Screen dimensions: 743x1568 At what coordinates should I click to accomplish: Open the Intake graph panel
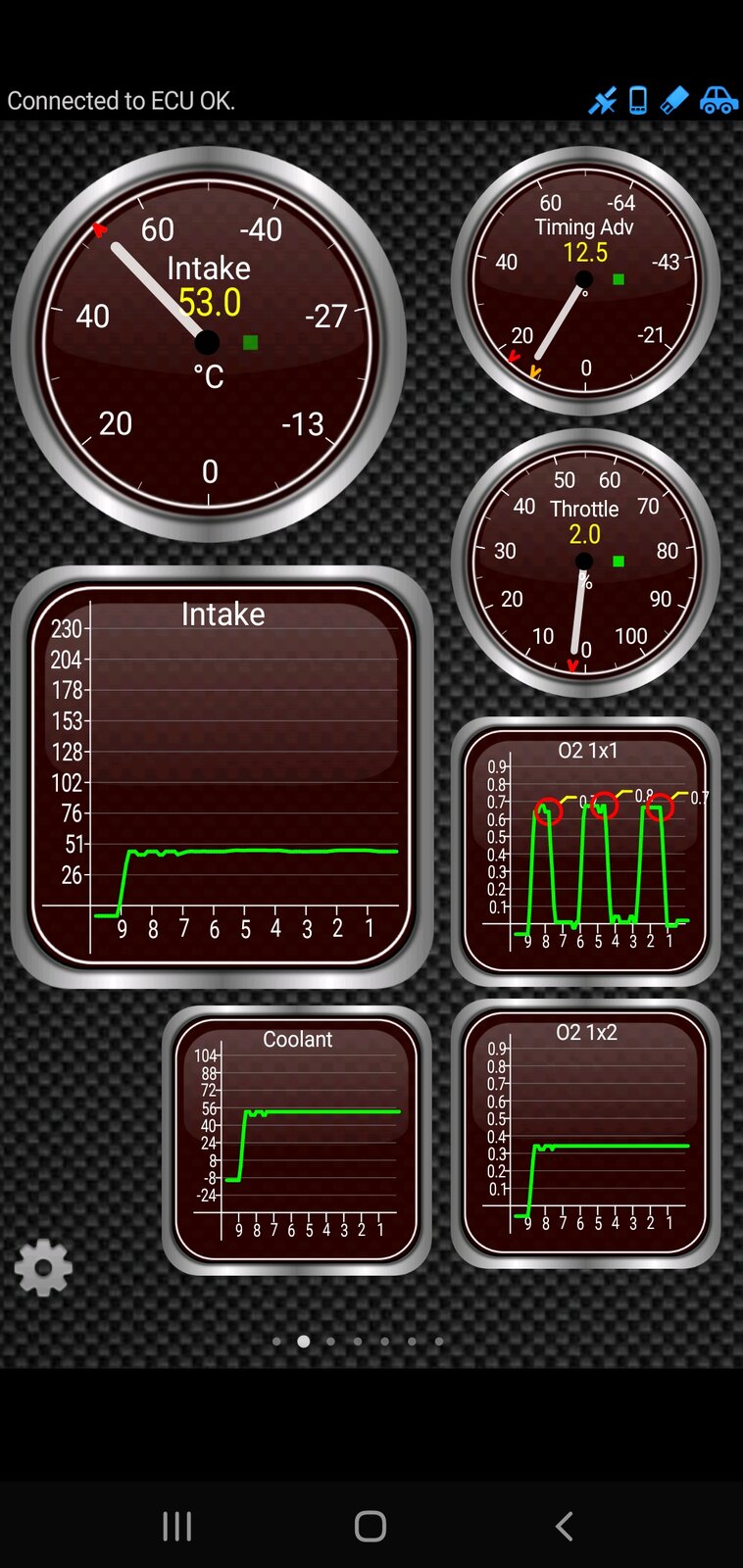(x=223, y=776)
